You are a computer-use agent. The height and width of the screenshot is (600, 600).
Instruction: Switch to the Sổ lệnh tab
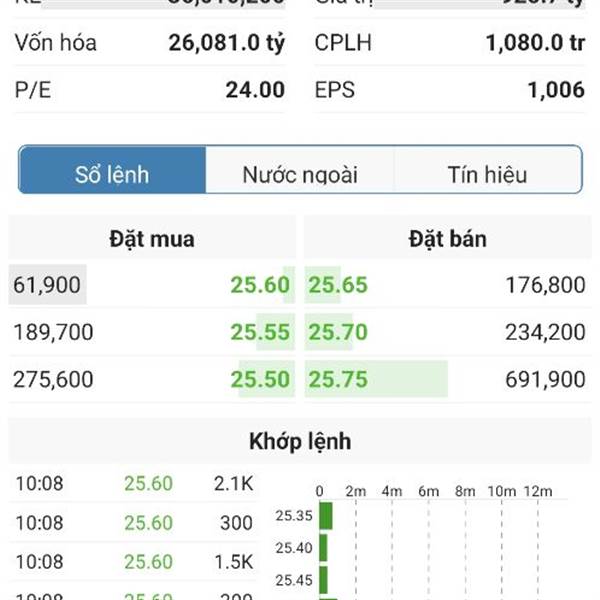click(x=112, y=172)
